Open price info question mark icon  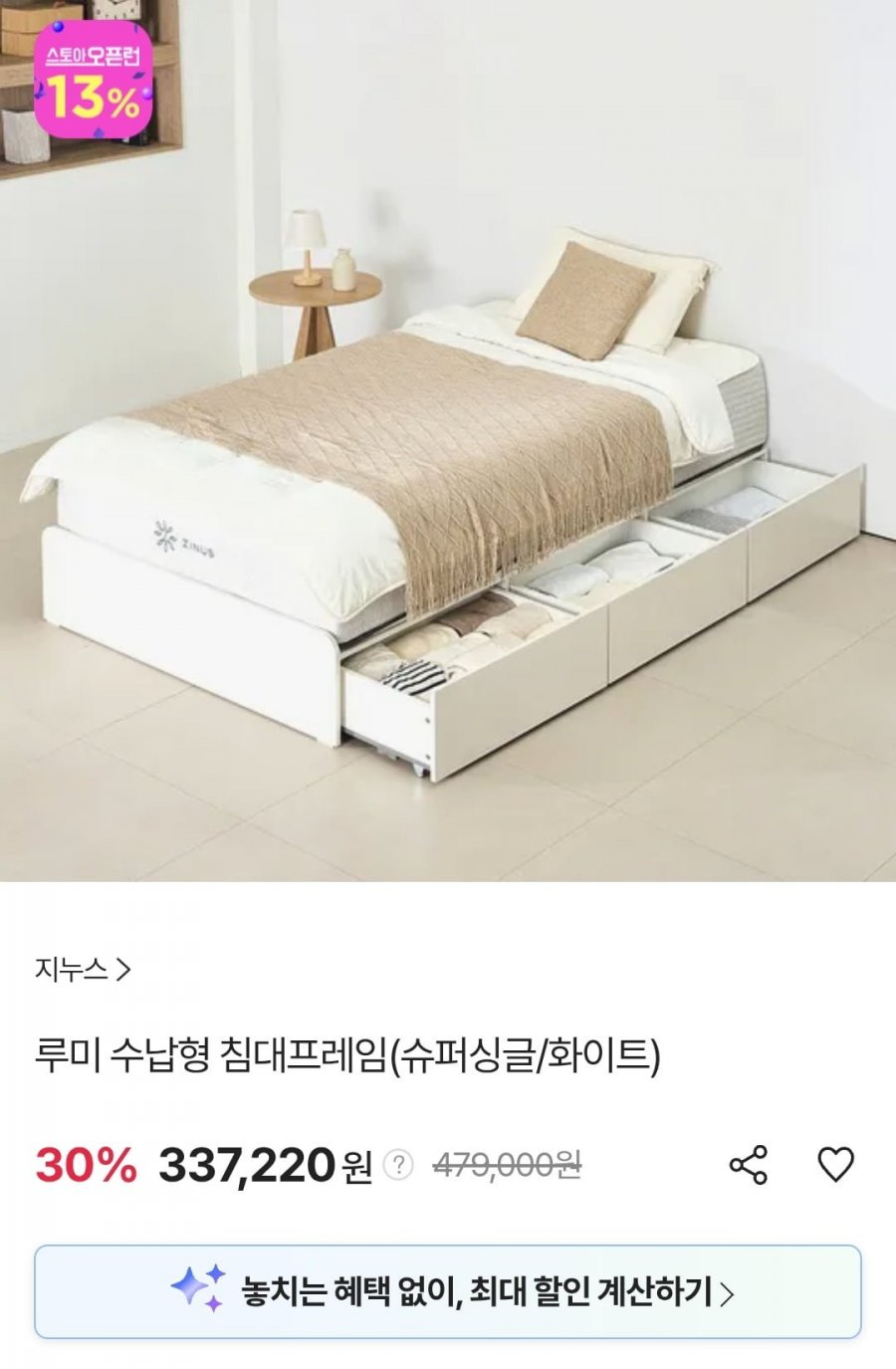pyautogui.click(x=398, y=1165)
